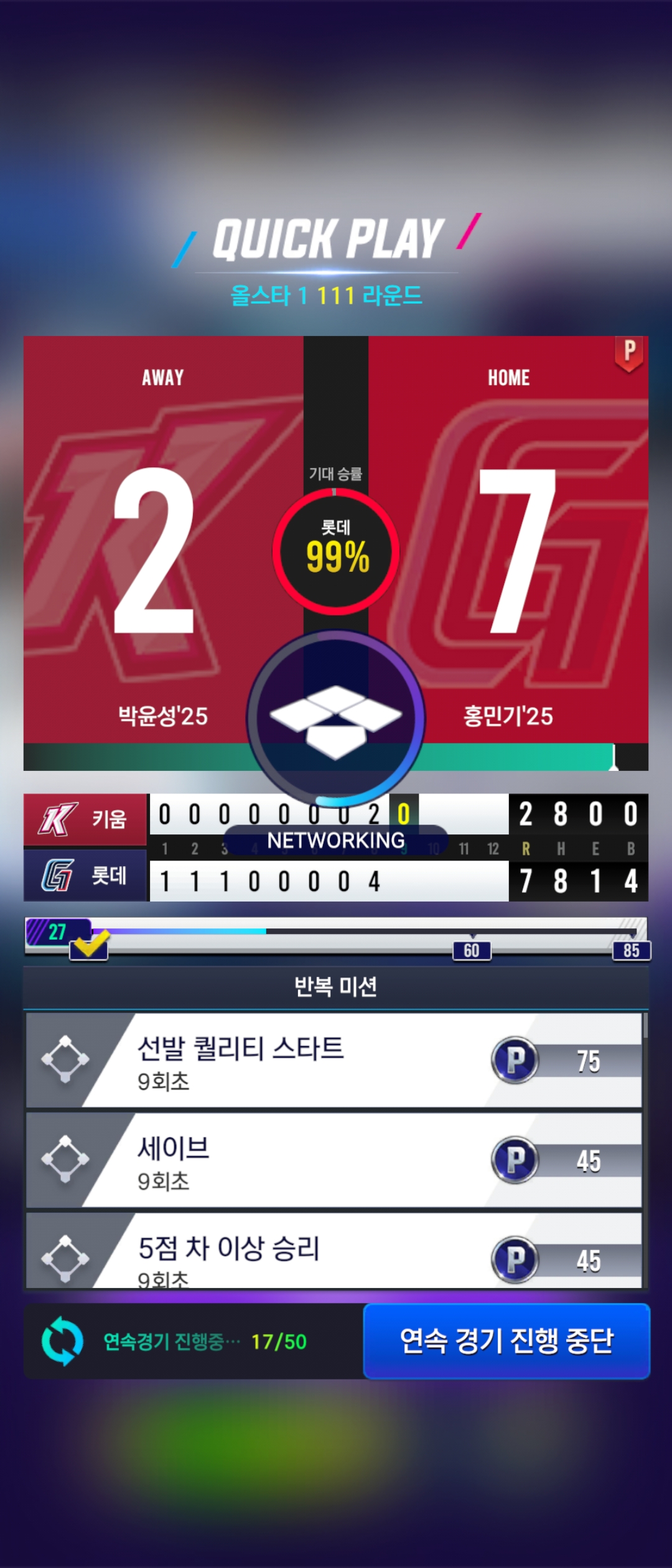This screenshot has height=1568, width=672.
Task: Tap the 85 point reward marker
Action: pyautogui.click(x=631, y=950)
